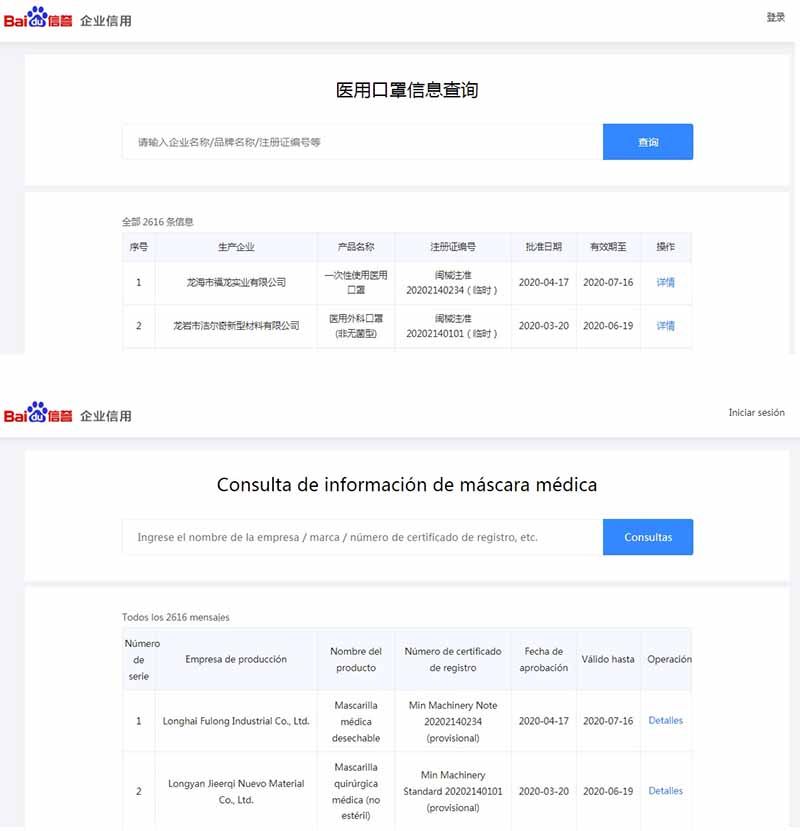Image resolution: width=800 pixels, height=831 pixels.
Task: Tap the 登录 login link
Action: tap(775, 17)
